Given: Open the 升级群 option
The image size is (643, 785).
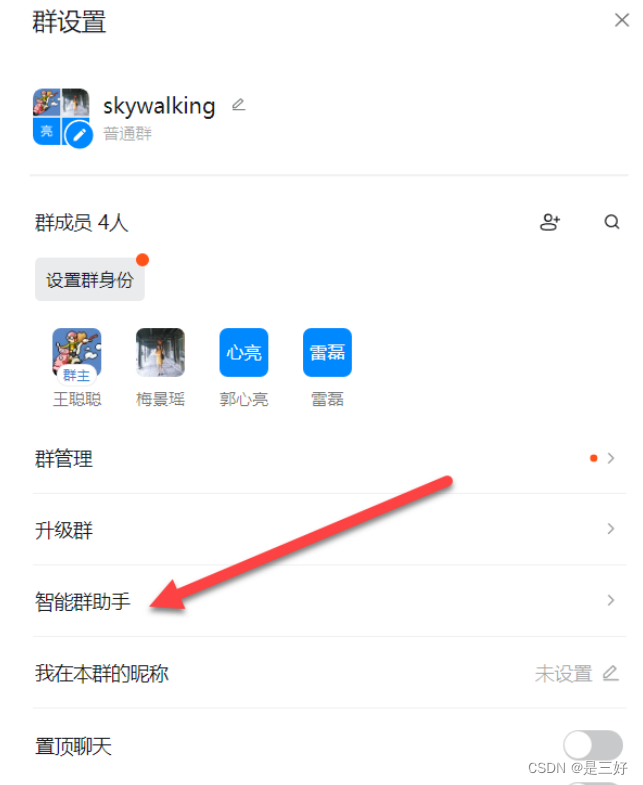Looking at the screenshot, I should click(x=320, y=530).
